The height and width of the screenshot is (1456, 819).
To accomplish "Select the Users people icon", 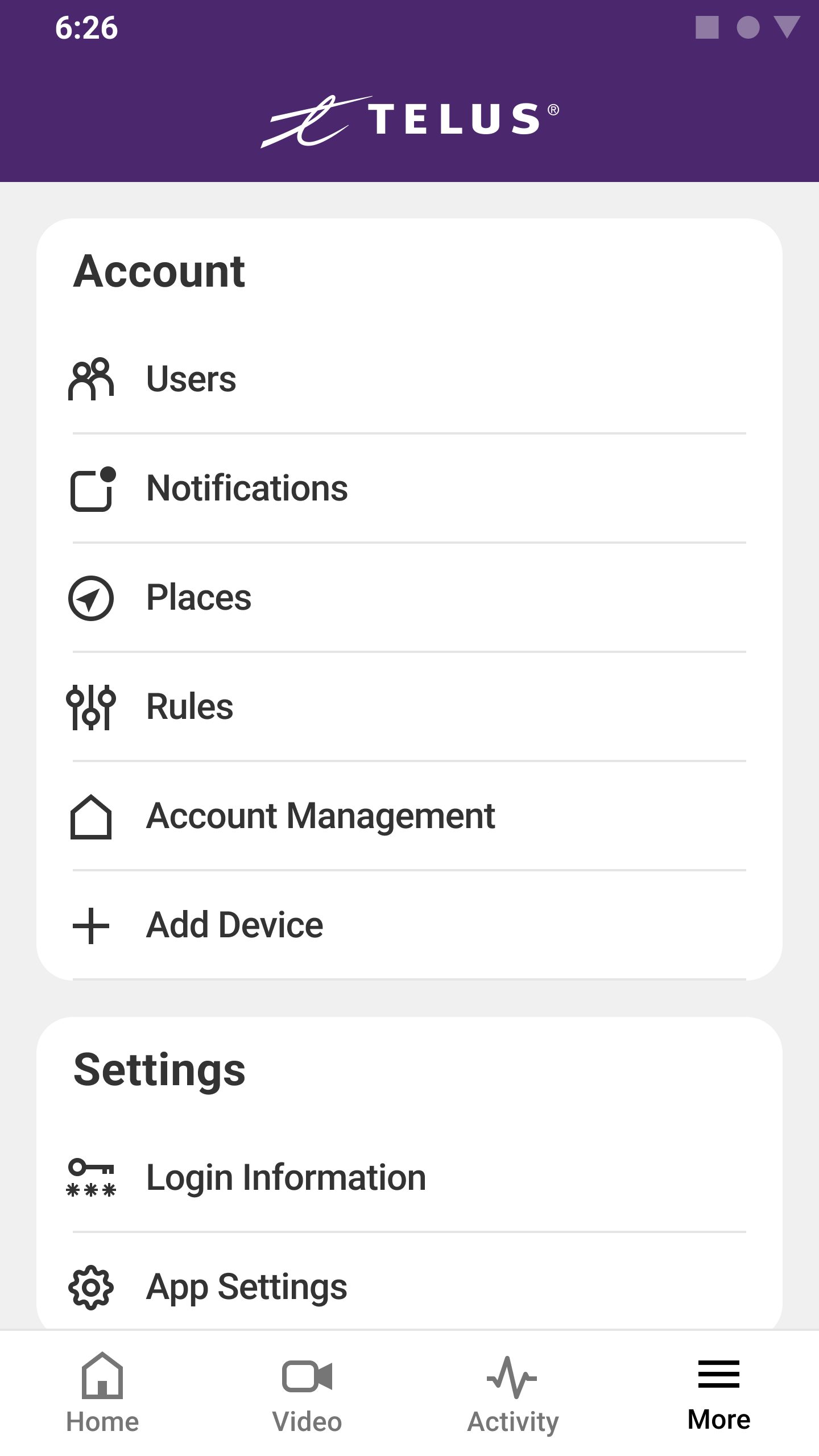I will 92,379.
